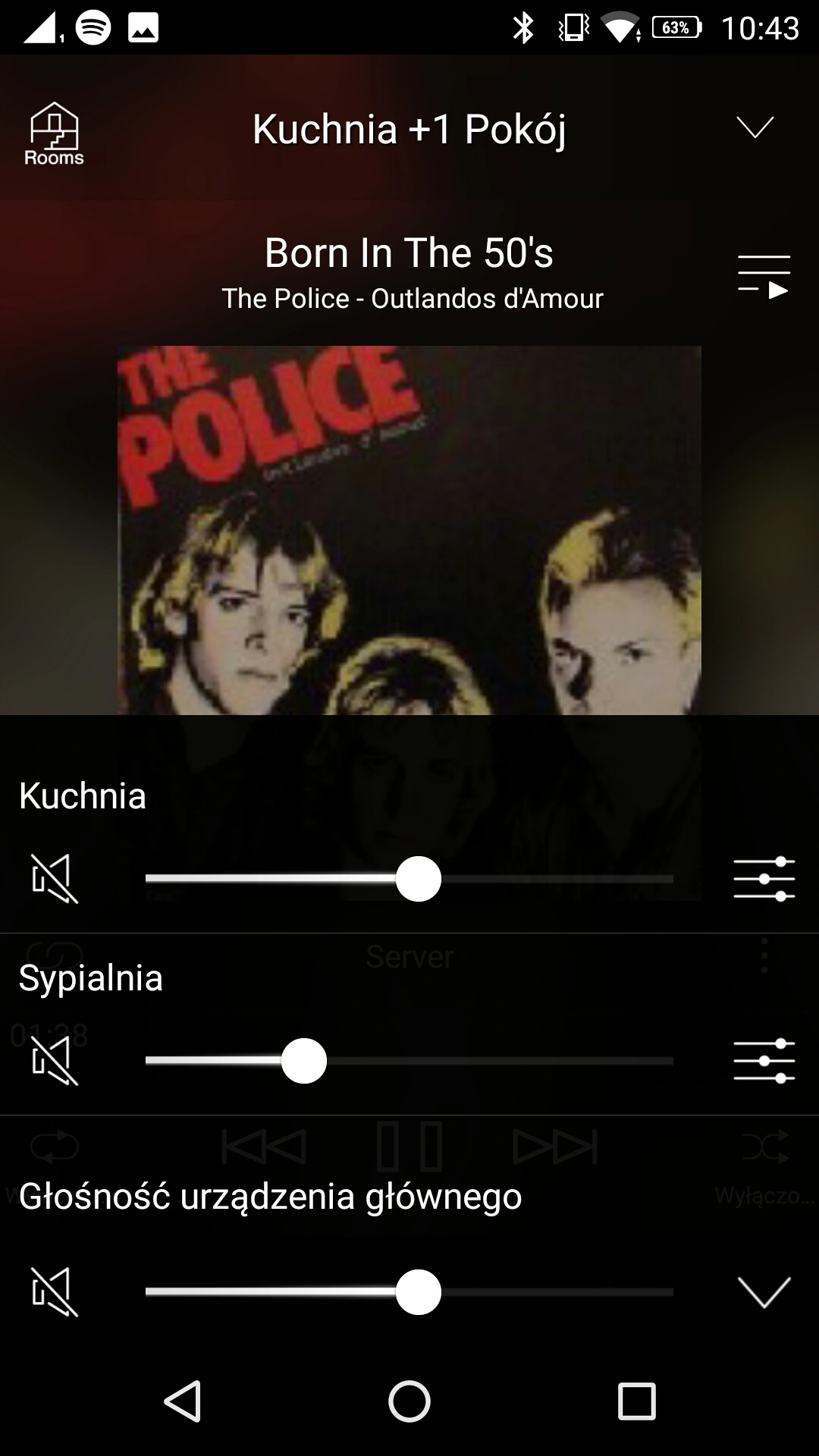Go back with the system back button
Viewport: 819px width, 1456px height.
tap(183, 1401)
